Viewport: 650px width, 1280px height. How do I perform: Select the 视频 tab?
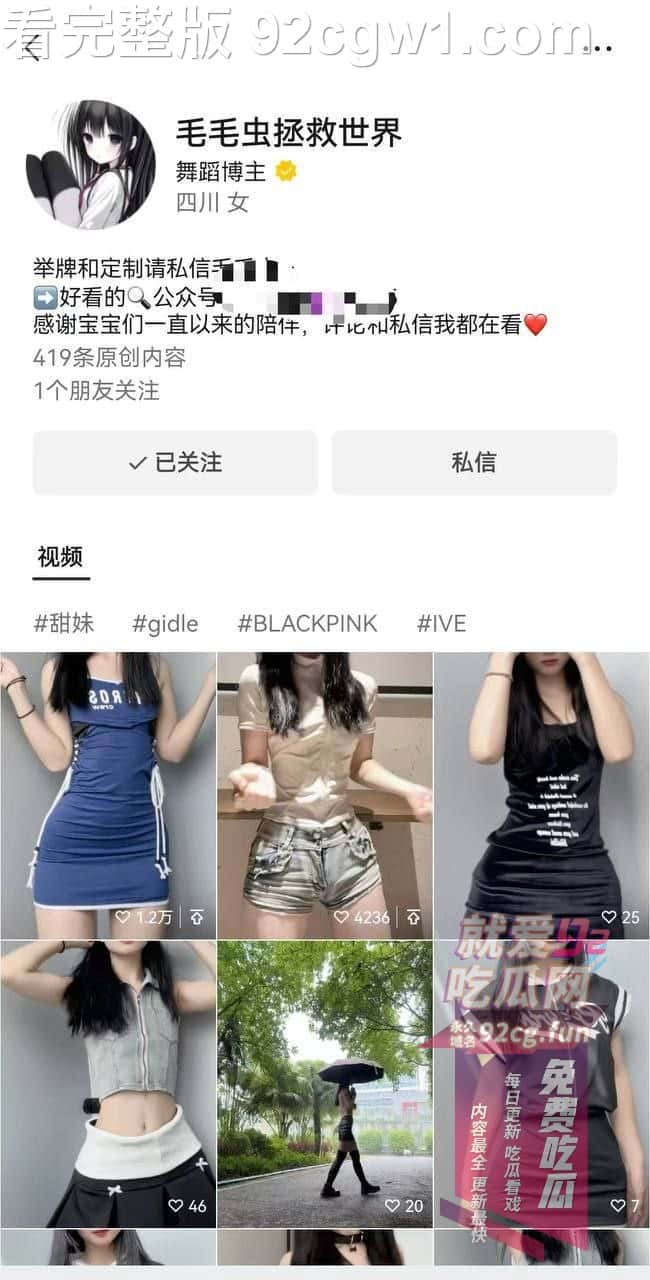point(60,557)
